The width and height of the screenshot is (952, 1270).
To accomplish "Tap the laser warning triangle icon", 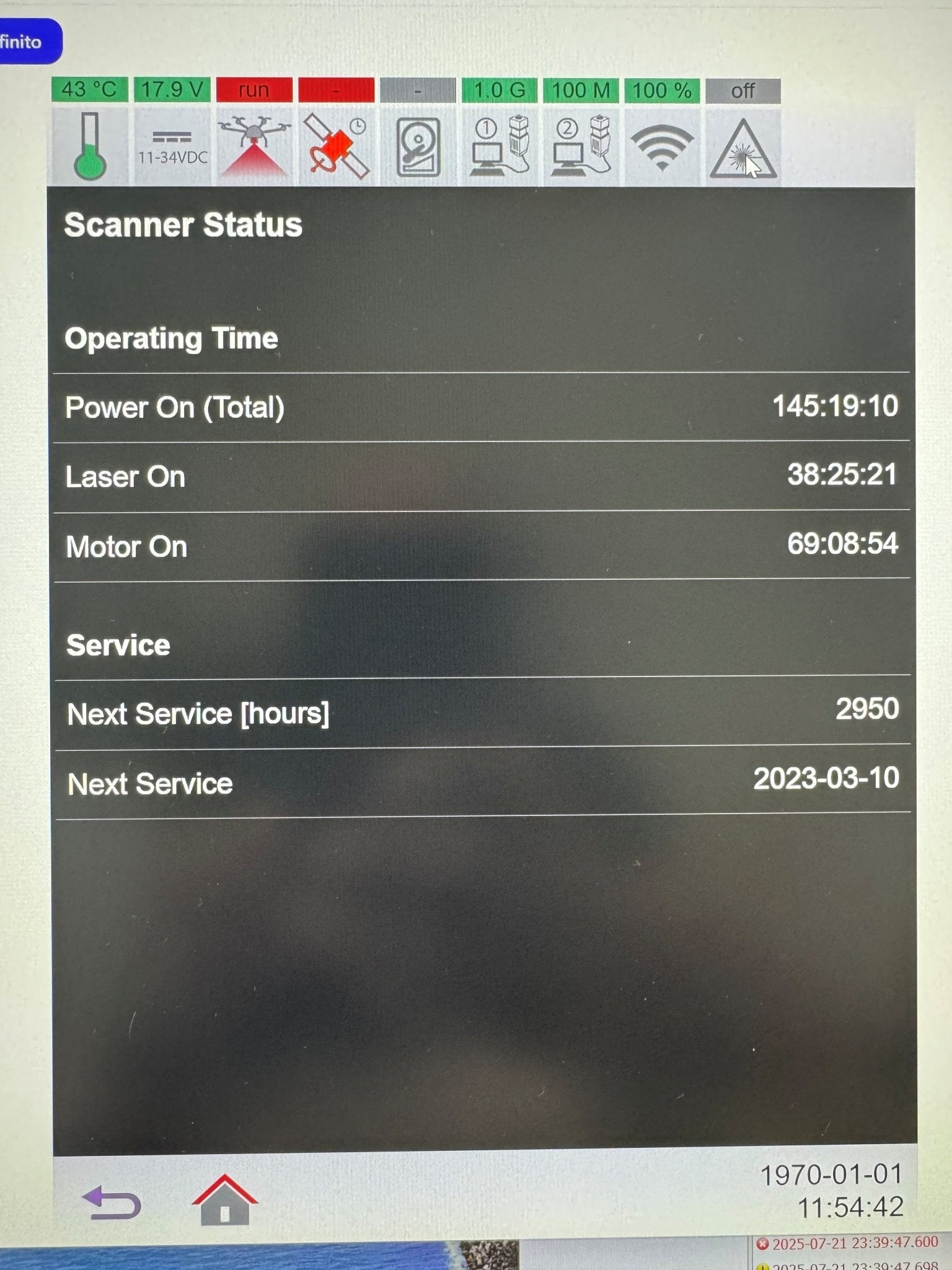I will point(743,149).
